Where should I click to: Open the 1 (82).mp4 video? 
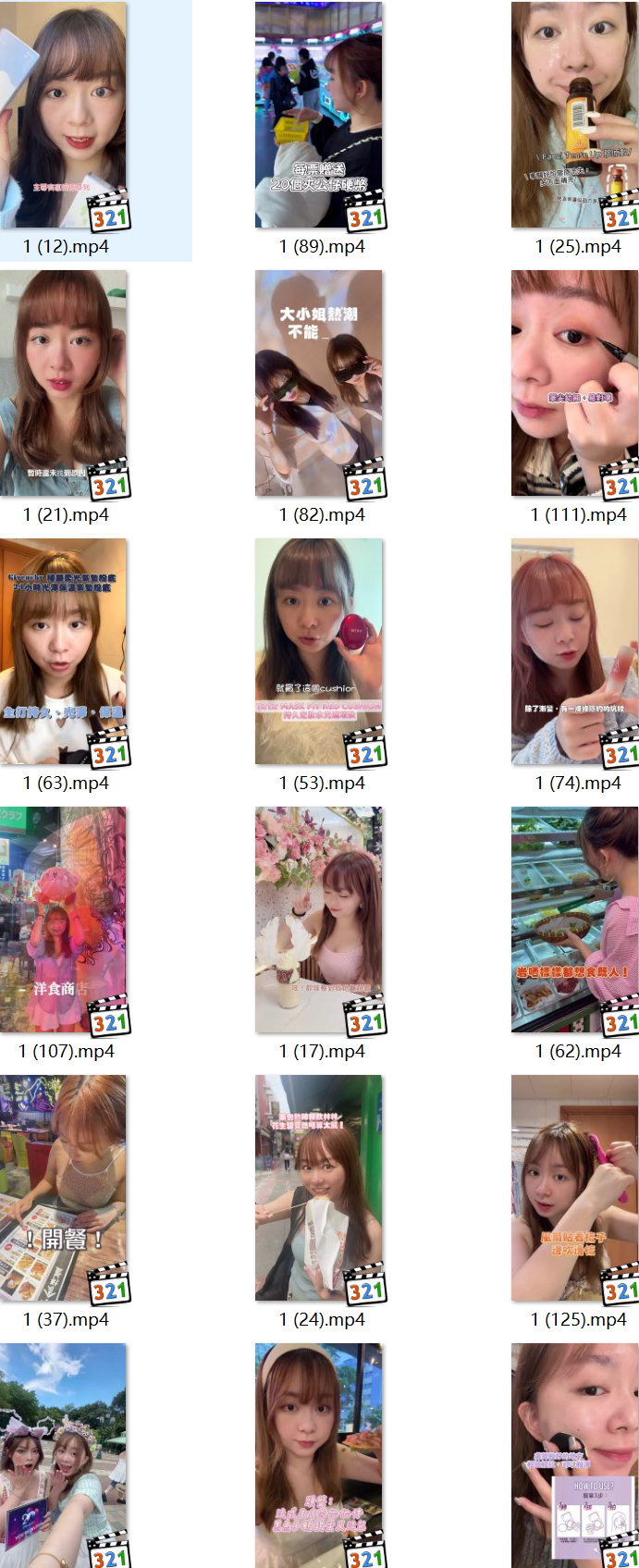pyautogui.click(x=319, y=384)
